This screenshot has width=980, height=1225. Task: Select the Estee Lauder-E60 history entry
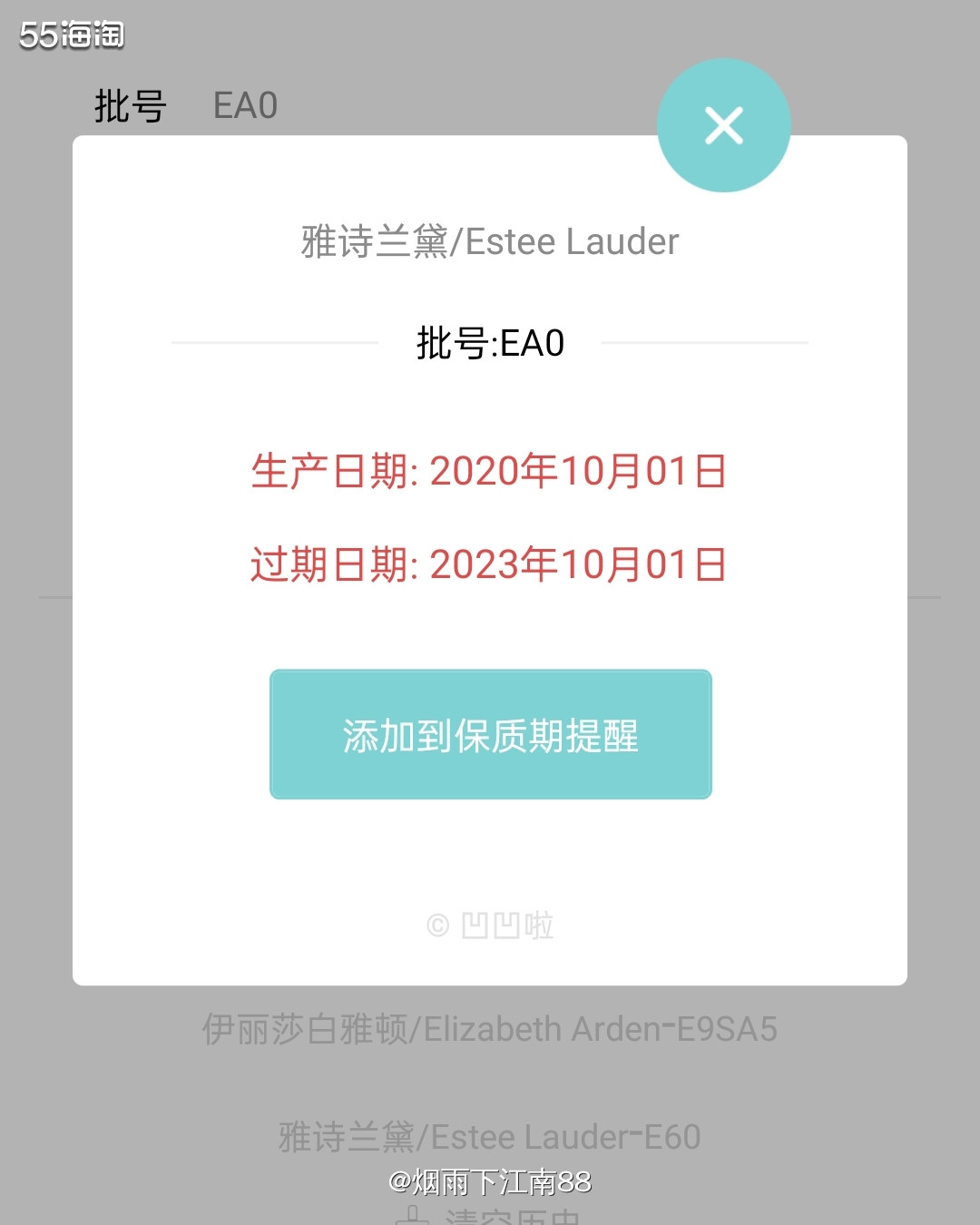[x=490, y=1135]
